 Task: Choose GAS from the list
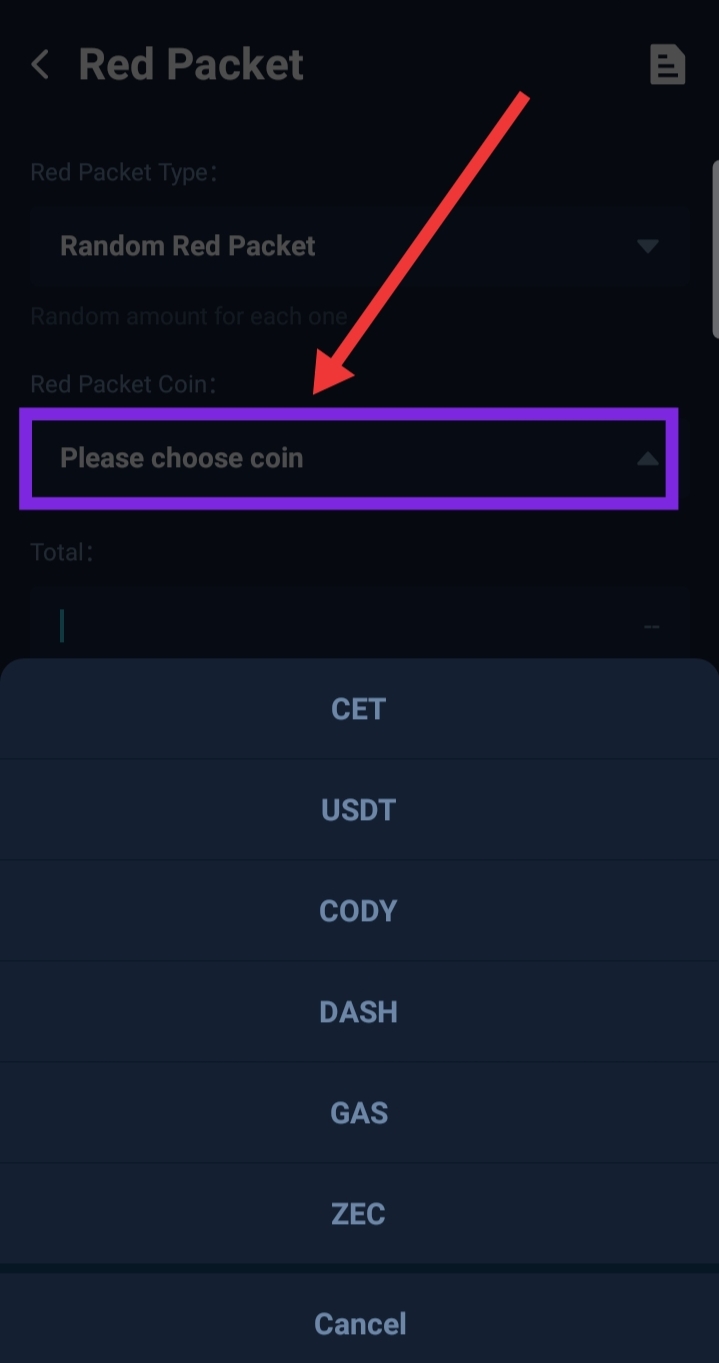point(358,1113)
